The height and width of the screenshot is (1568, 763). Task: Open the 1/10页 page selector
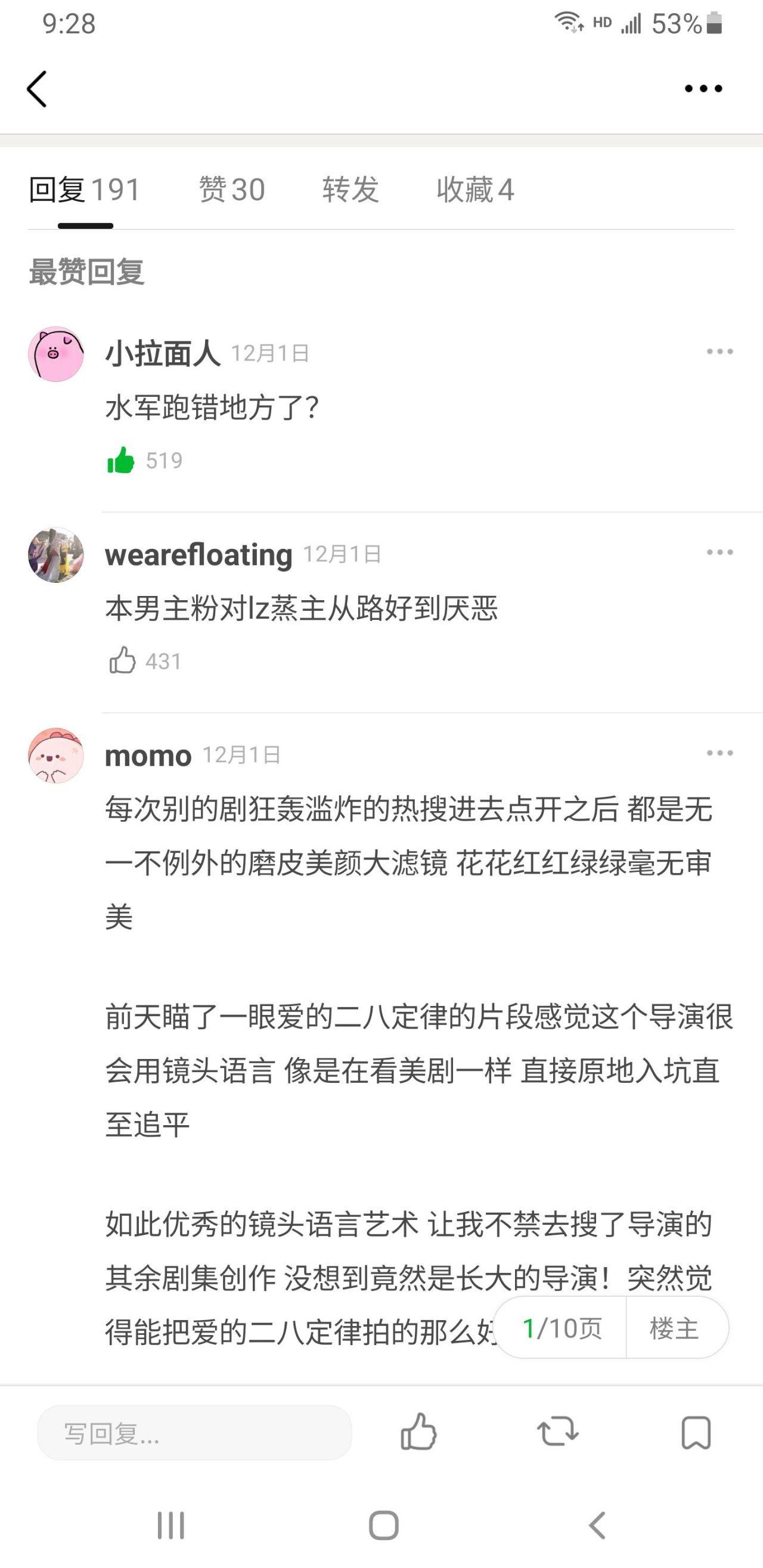pyautogui.click(x=562, y=1328)
